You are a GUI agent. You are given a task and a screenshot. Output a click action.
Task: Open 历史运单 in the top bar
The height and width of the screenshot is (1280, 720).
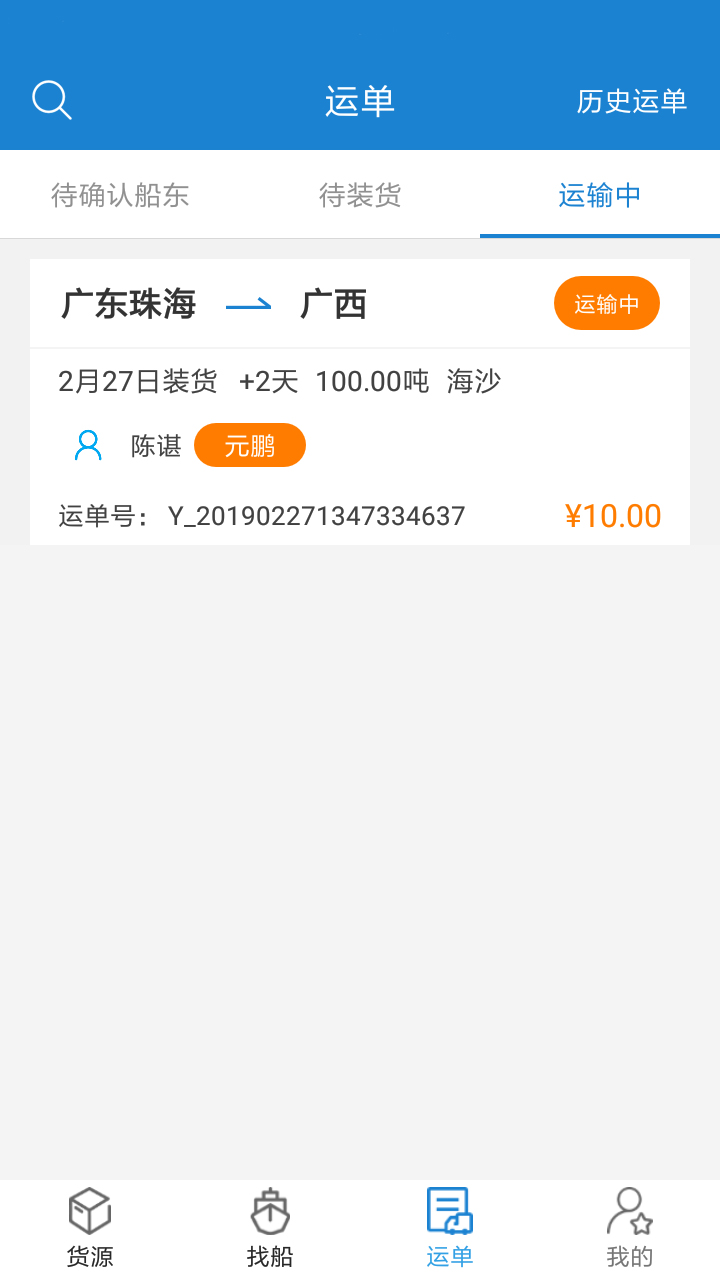(x=630, y=101)
